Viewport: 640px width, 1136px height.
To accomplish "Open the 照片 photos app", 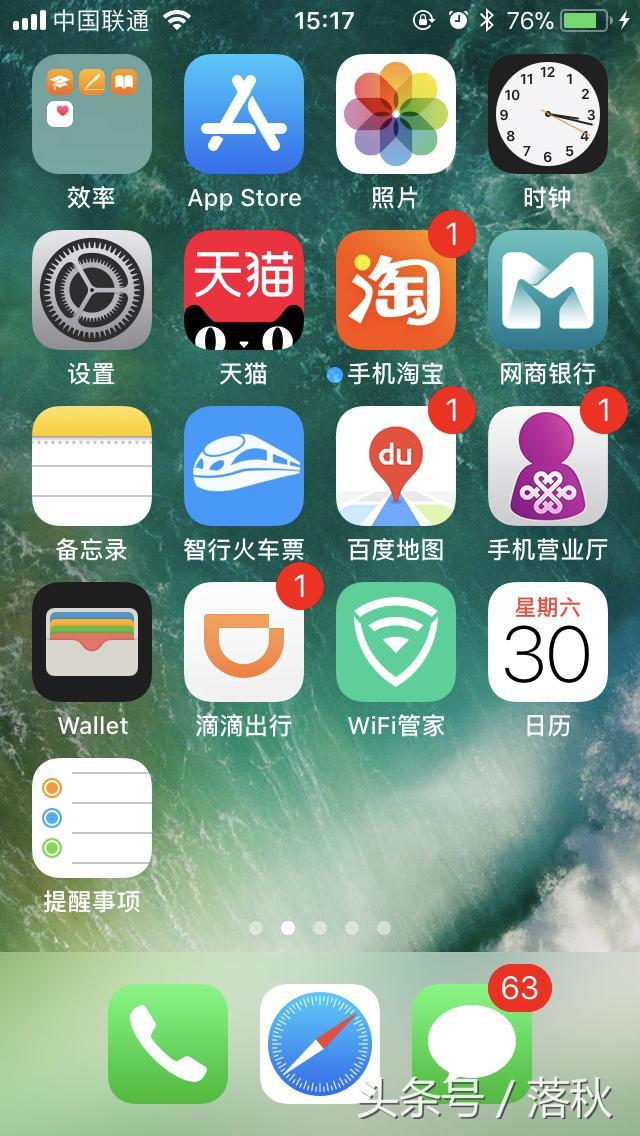I will point(396,114).
